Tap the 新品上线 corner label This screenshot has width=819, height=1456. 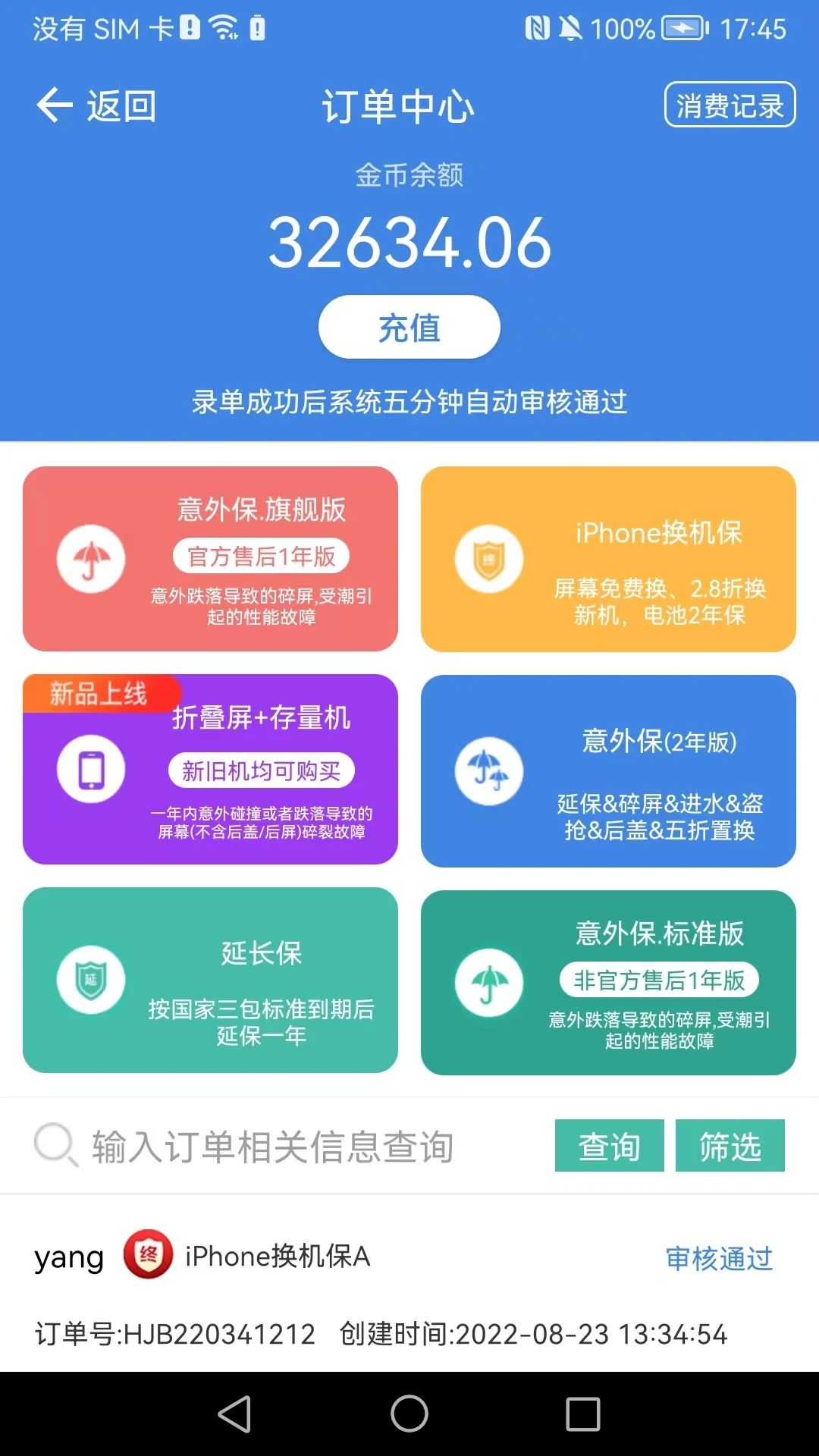99,692
